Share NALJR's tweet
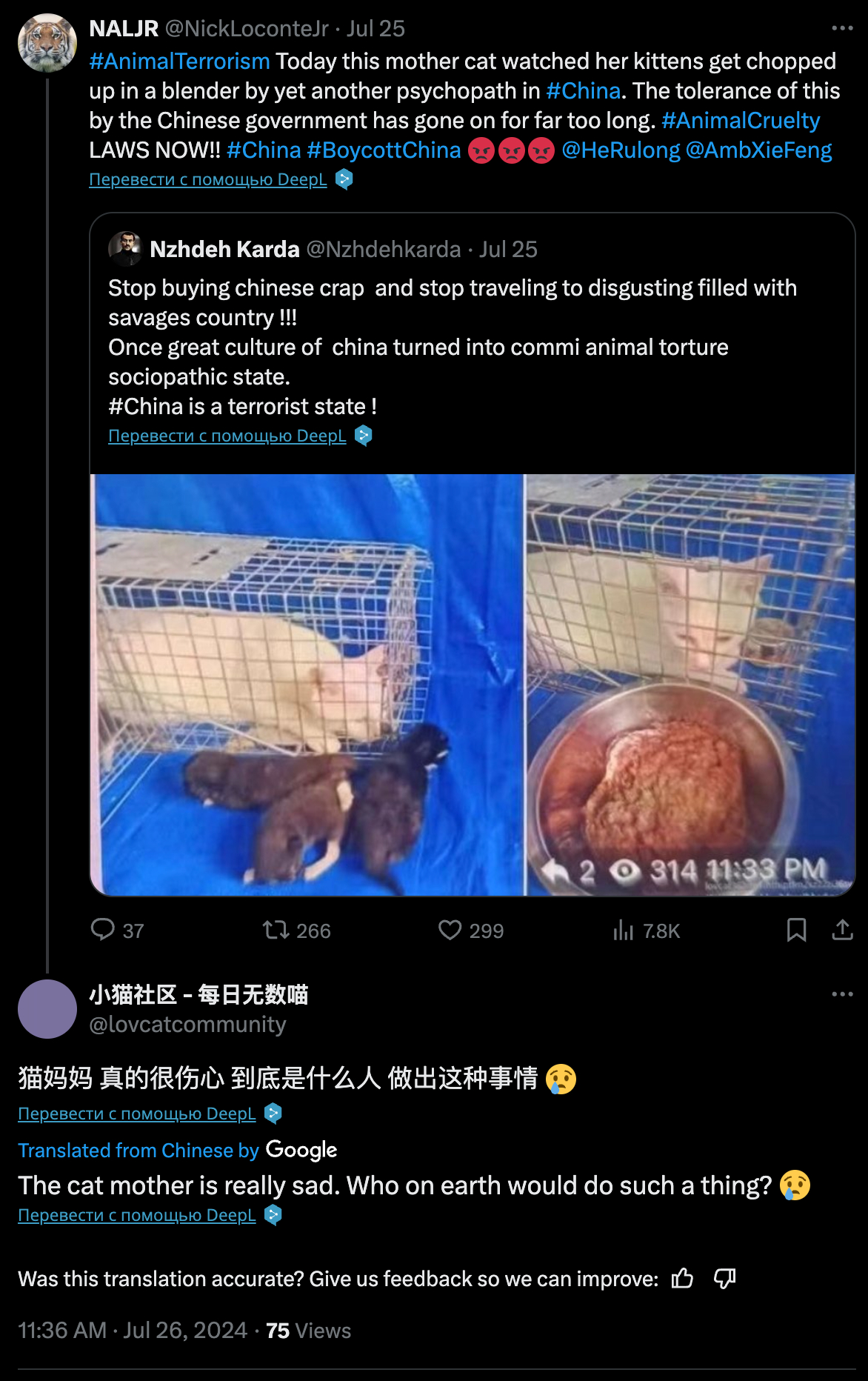This screenshot has width=868, height=1381. 842,930
